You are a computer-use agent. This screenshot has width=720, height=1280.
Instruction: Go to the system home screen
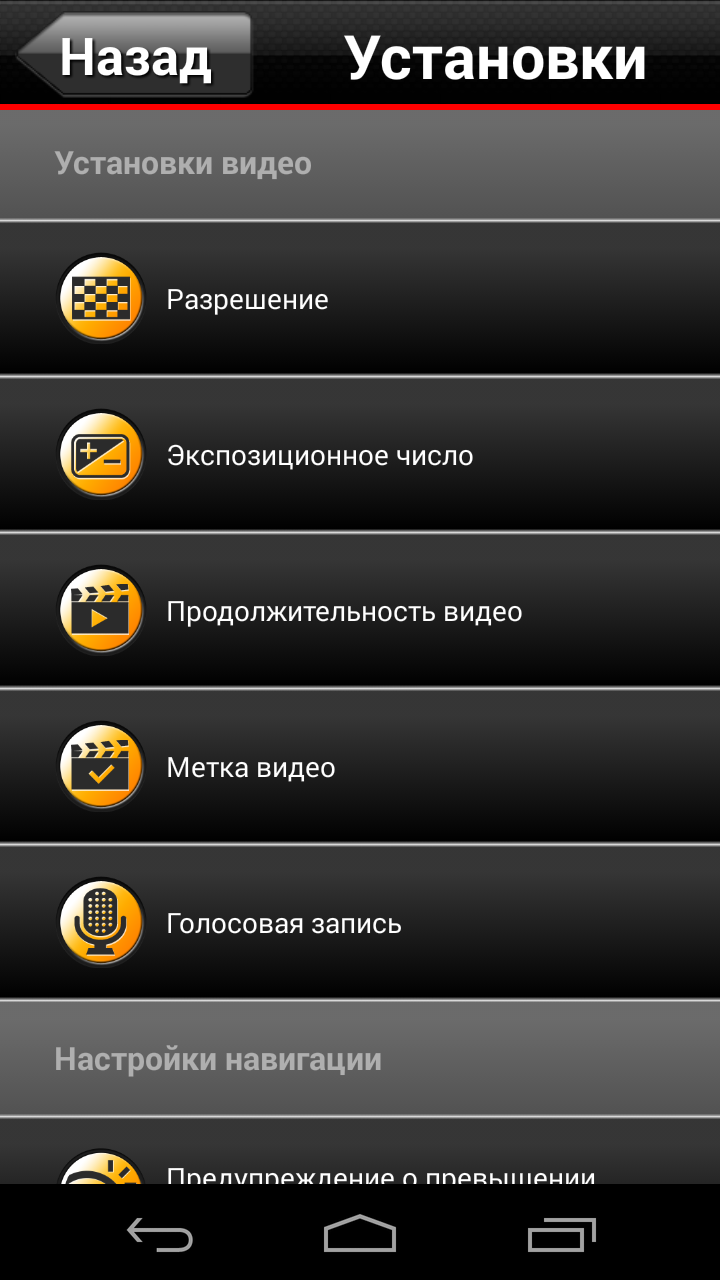click(x=360, y=1234)
